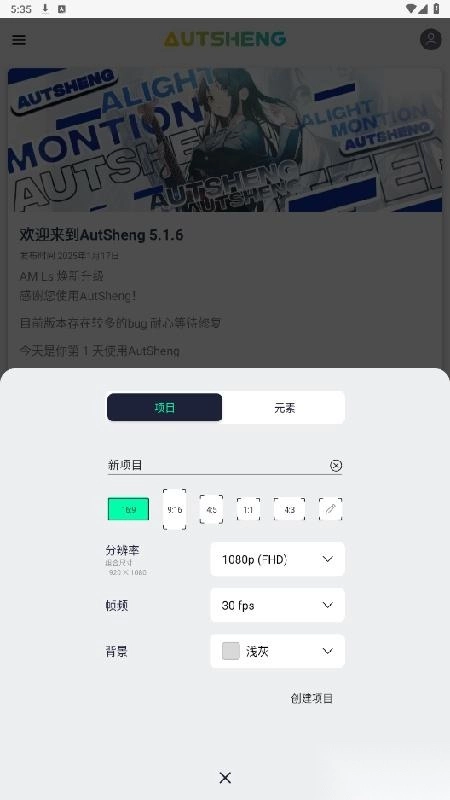Edit the 新项目 name field
This screenshot has height=800, width=450.
point(217,465)
